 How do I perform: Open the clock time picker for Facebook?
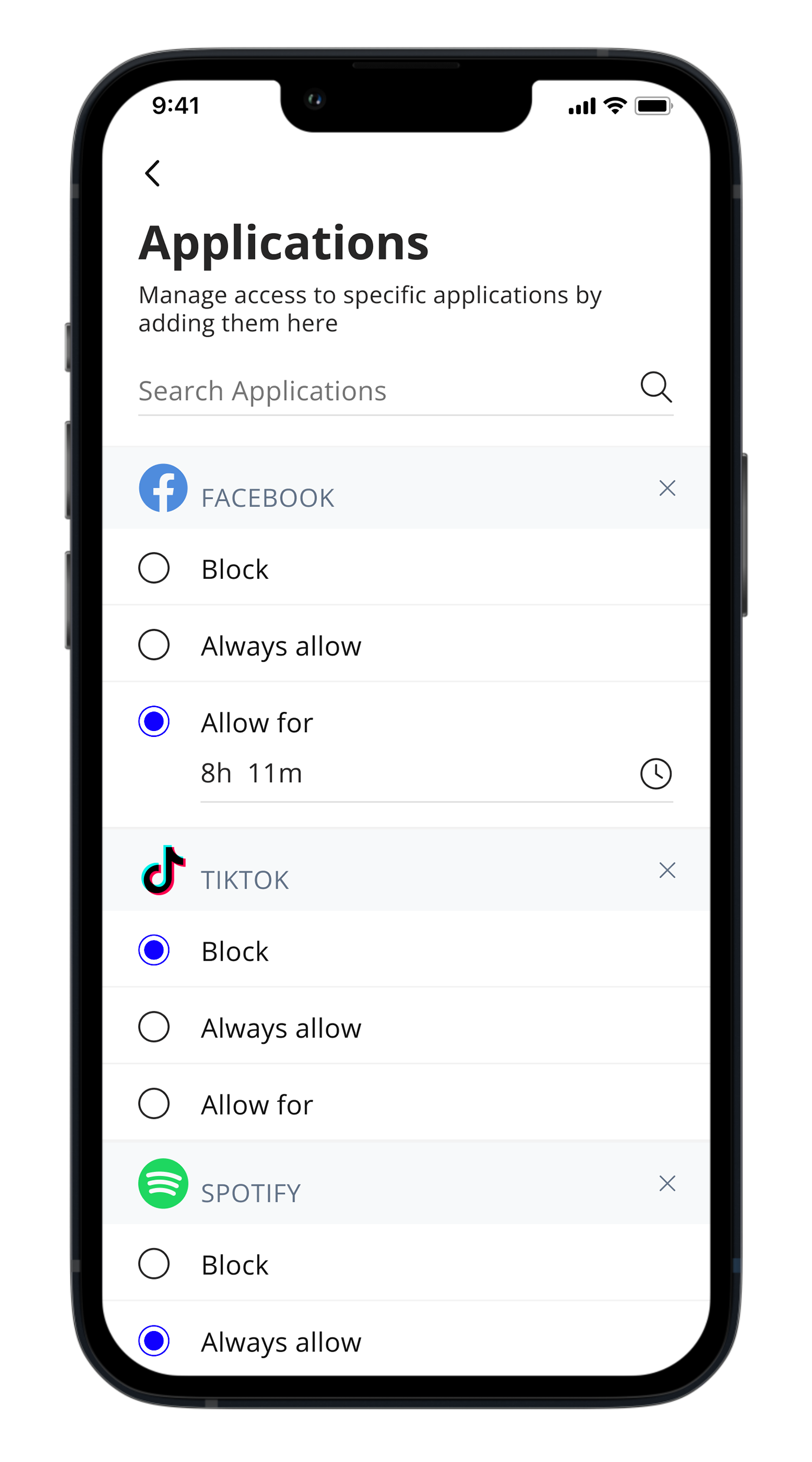click(656, 774)
